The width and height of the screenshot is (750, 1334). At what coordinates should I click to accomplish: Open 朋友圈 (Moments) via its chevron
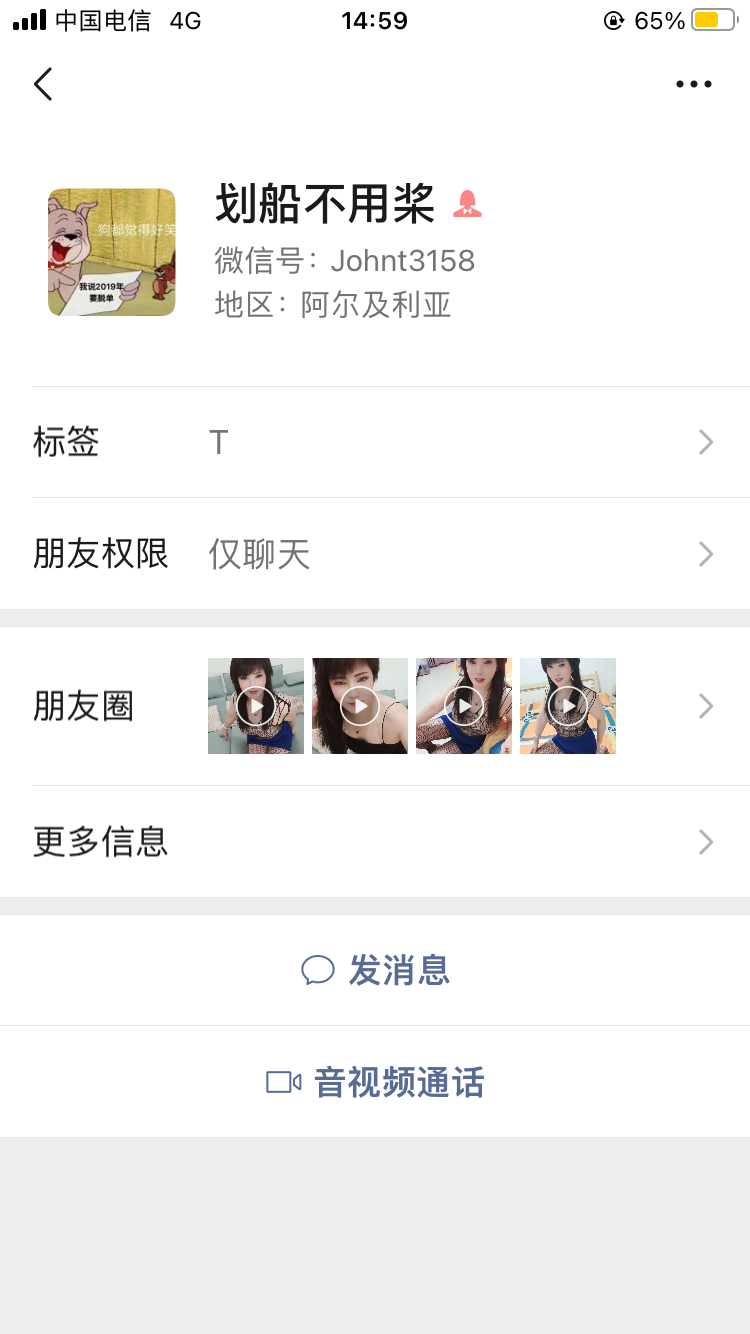[705, 705]
